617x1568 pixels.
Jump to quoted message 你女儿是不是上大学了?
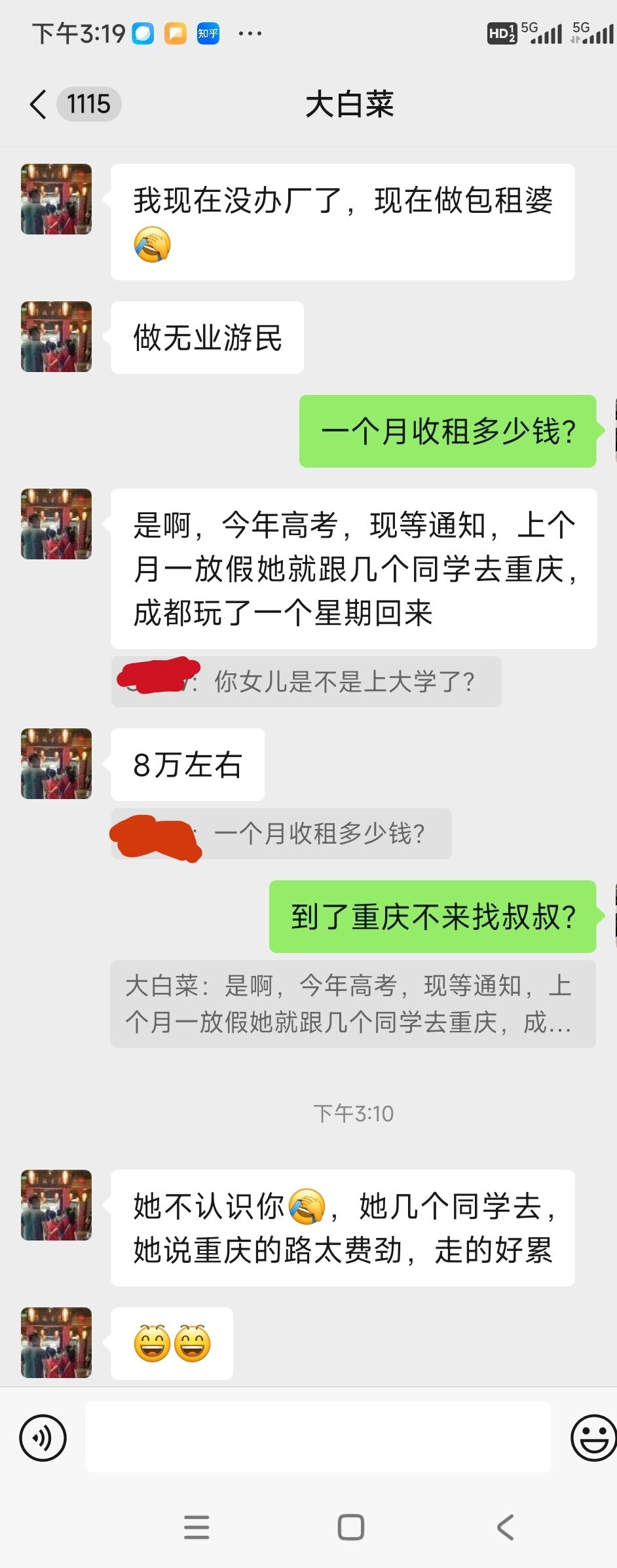pos(306,682)
